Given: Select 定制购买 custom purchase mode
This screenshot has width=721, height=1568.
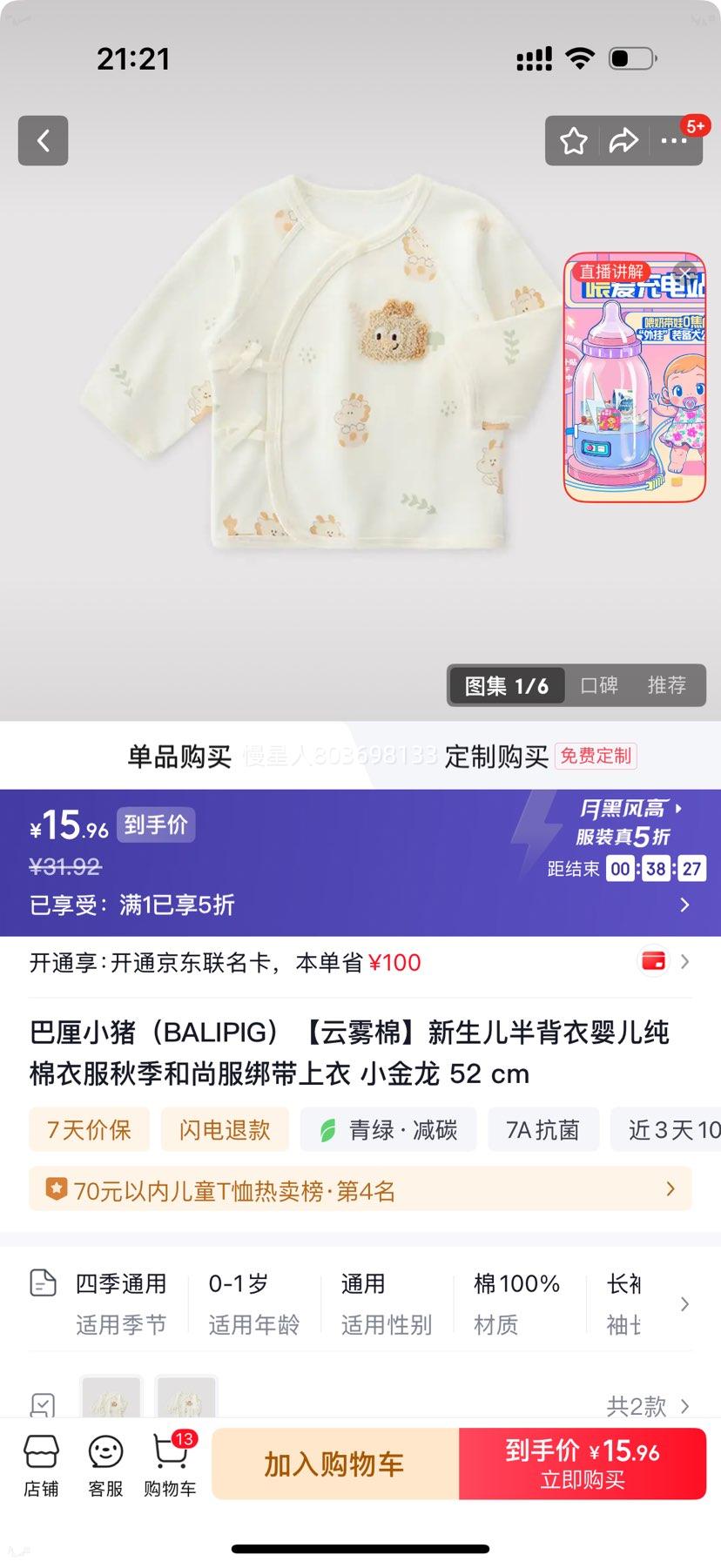Looking at the screenshot, I should pyautogui.click(x=495, y=757).
